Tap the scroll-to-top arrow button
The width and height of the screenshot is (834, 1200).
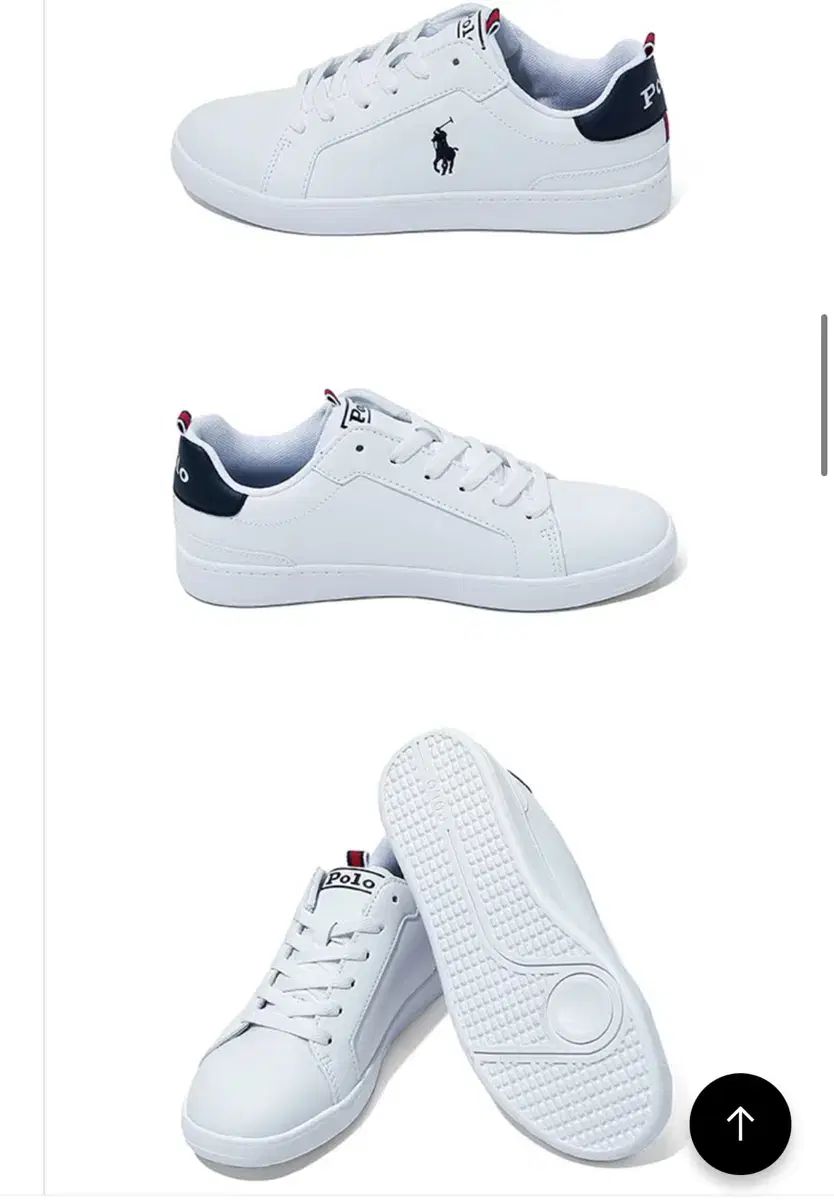coord(740,1123)
